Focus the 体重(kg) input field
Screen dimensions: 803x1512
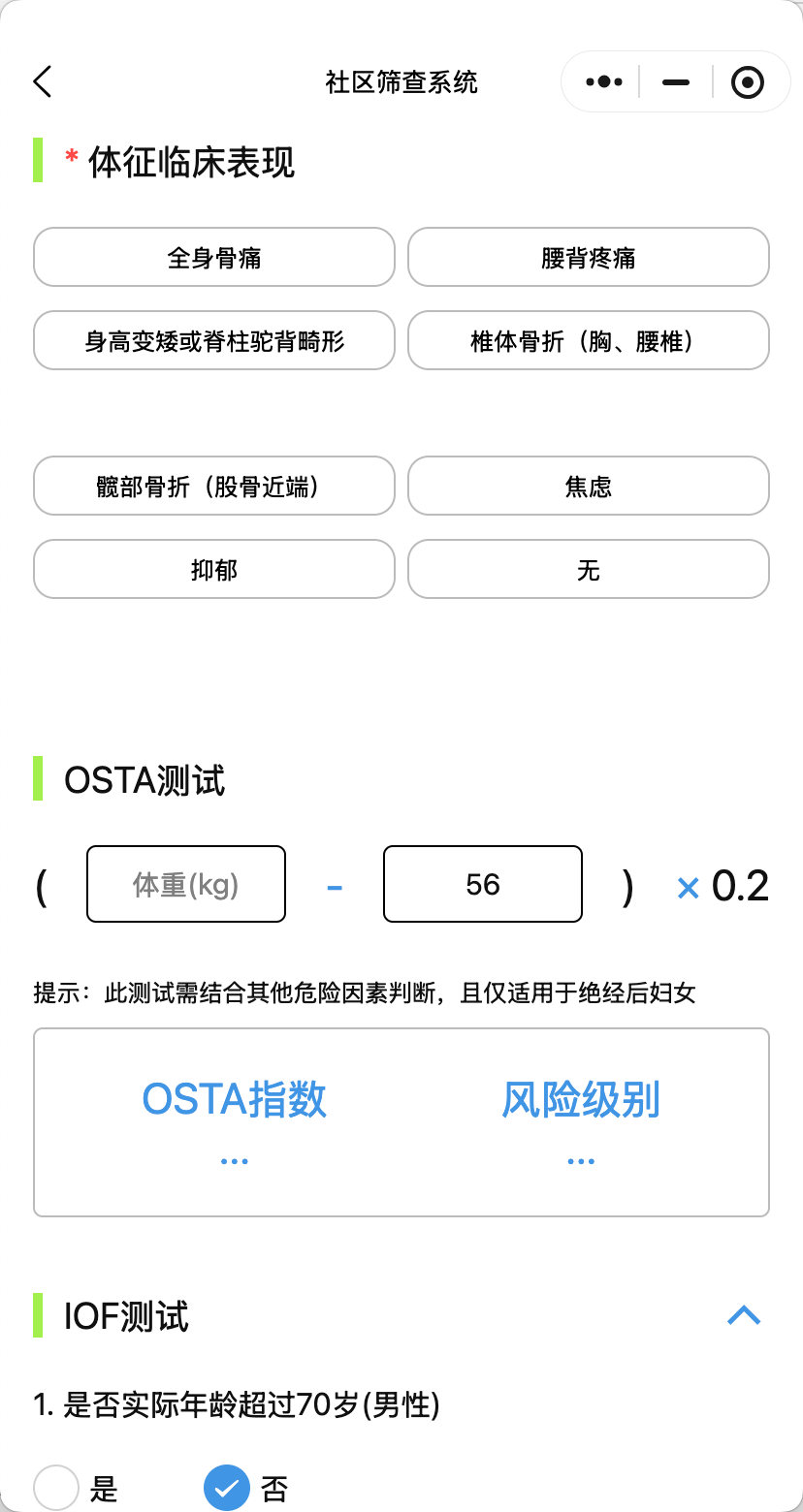click(x=186, y=884)
